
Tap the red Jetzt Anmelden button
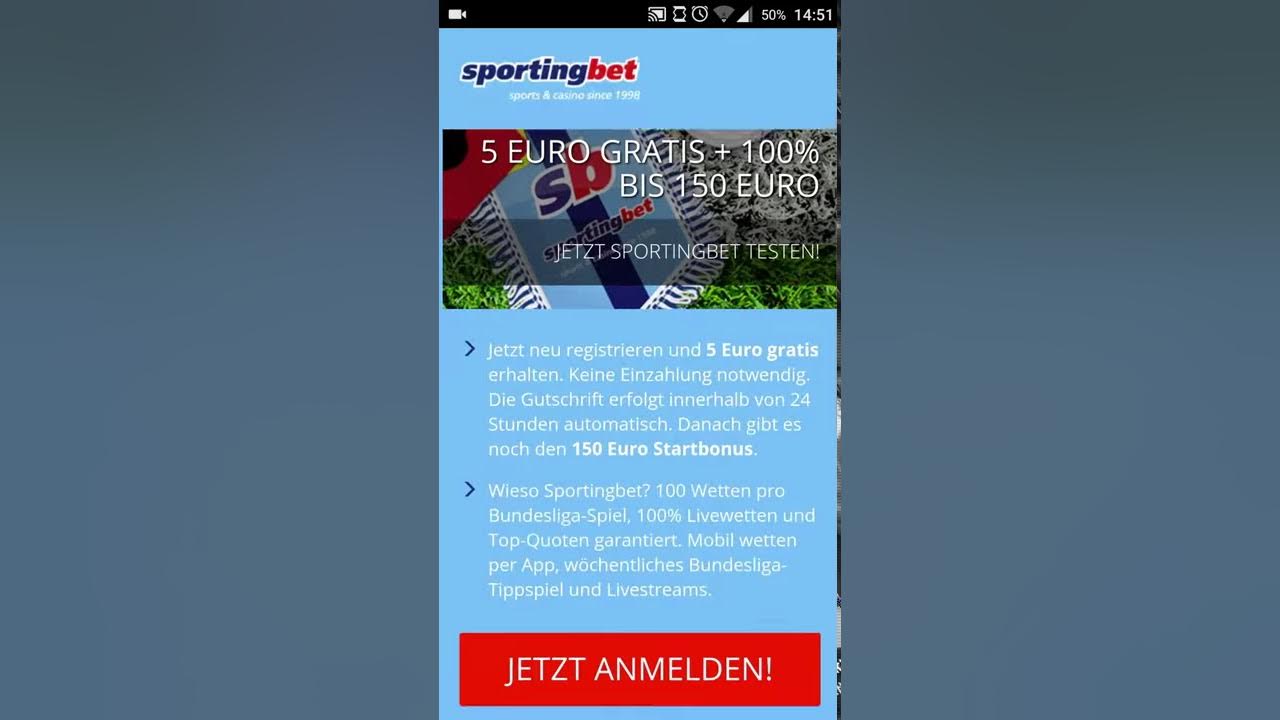click(x=639, y=669)
